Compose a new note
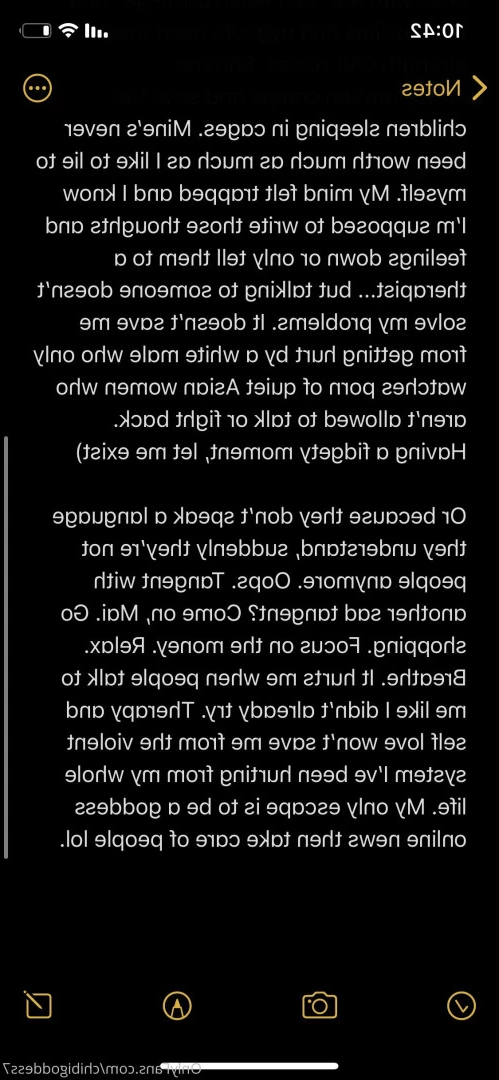499x1080 pixels. coord(37,1004)
